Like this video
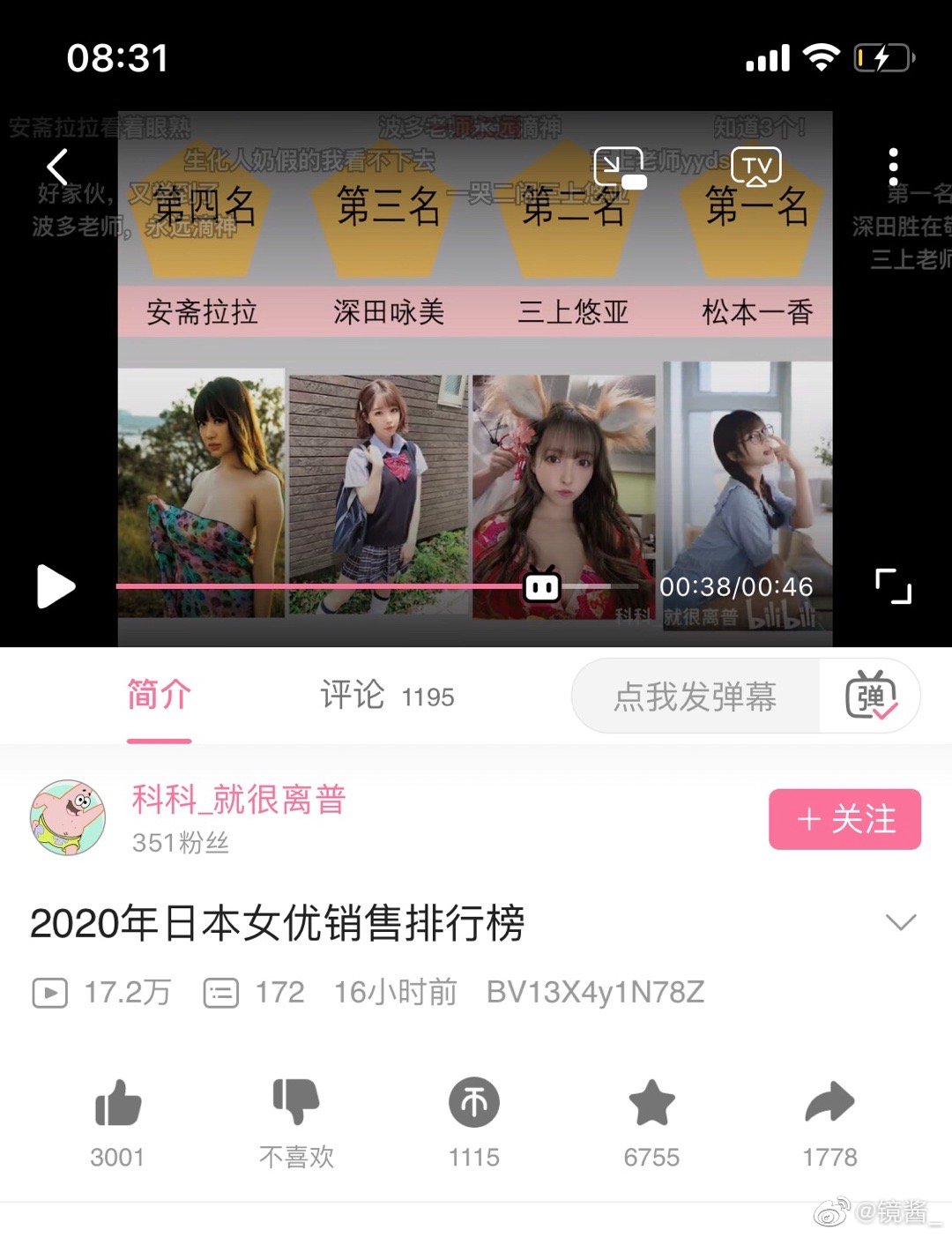 click(x=117, y=1104)
